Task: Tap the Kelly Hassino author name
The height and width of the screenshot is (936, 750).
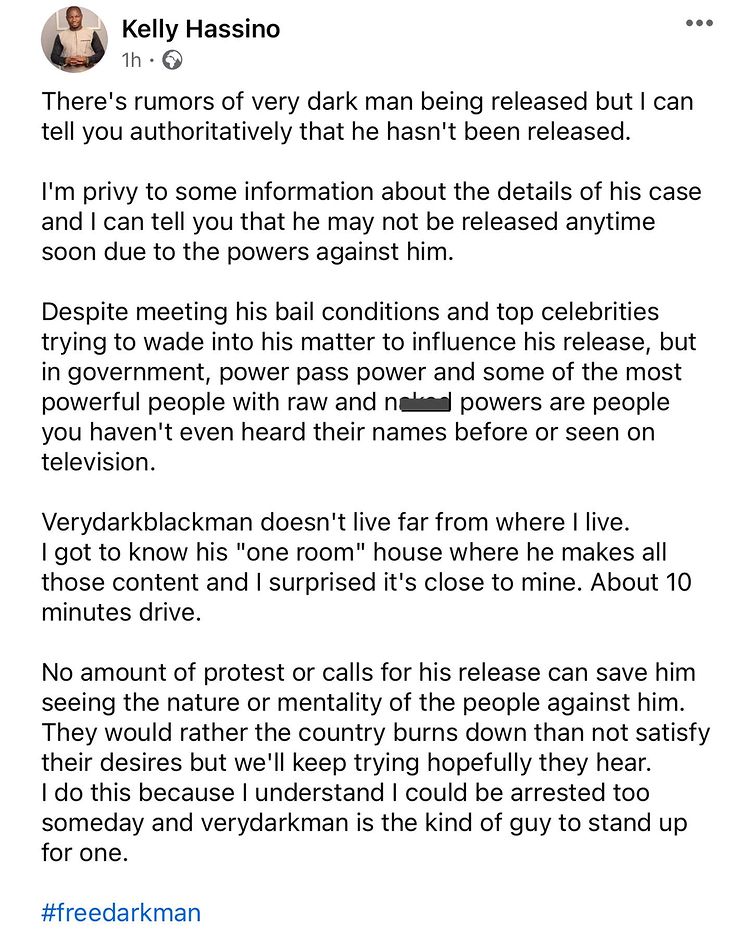Action: (x=200, y=29)
